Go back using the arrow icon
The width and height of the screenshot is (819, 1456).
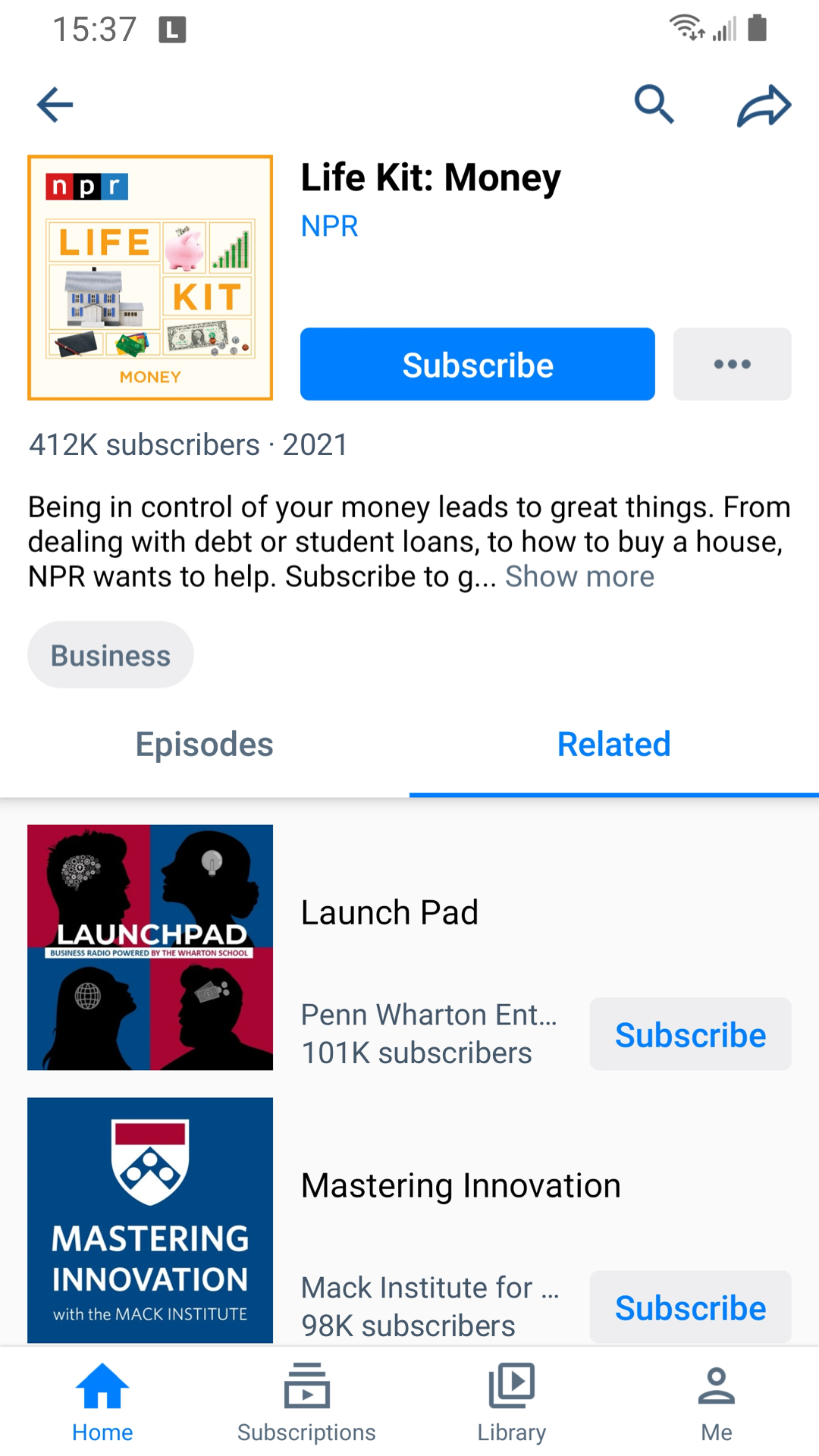(x=55, y=105)
